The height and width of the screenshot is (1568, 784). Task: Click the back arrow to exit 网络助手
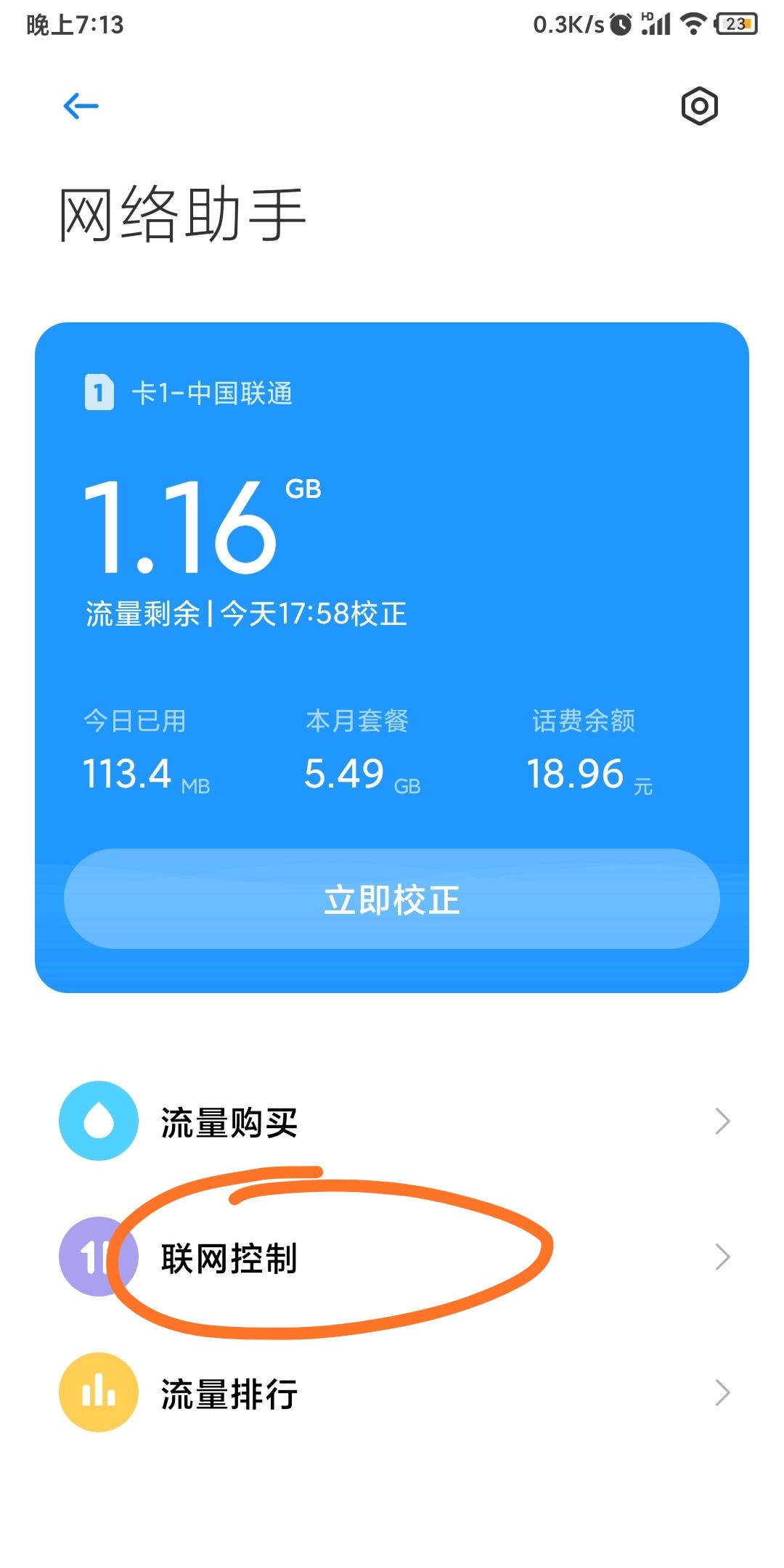(x=80, y=105)
